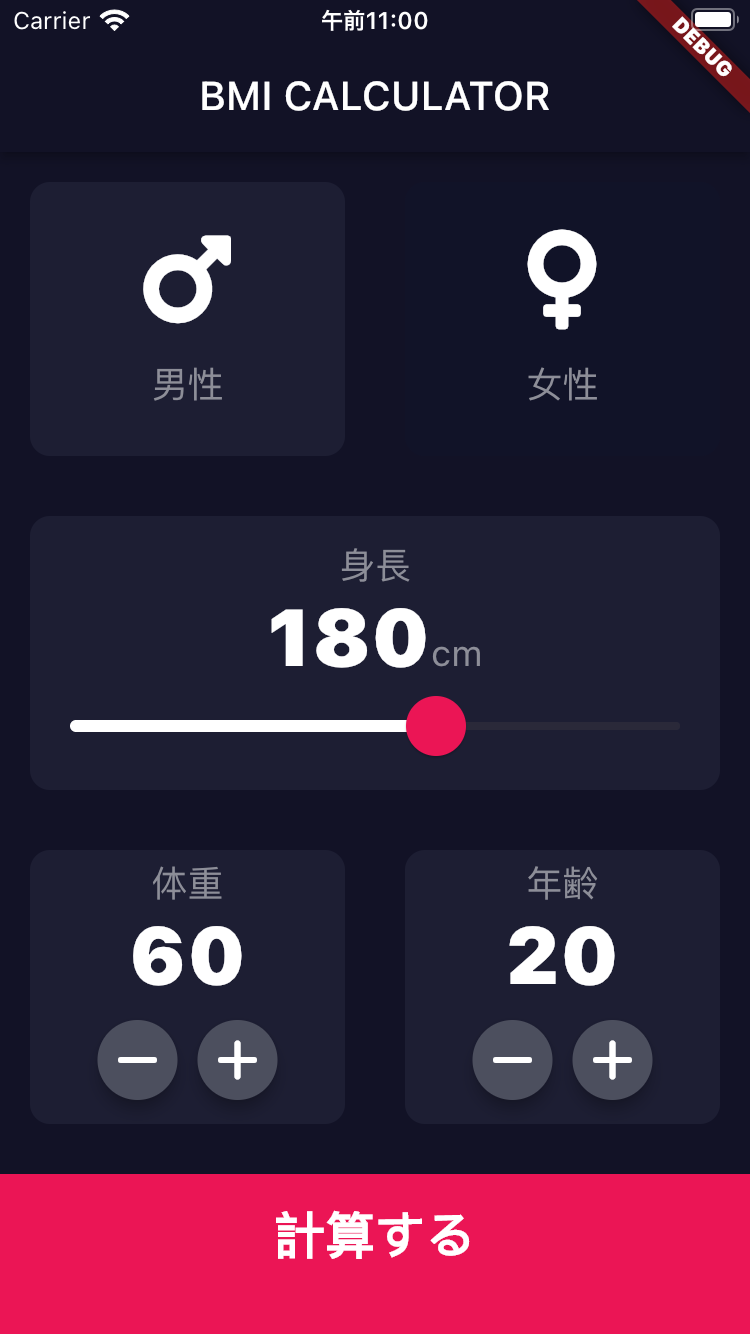
Task: Decrease the 年齢 age value with minus
Action: pyautogui.click(x=512, y=1060)
